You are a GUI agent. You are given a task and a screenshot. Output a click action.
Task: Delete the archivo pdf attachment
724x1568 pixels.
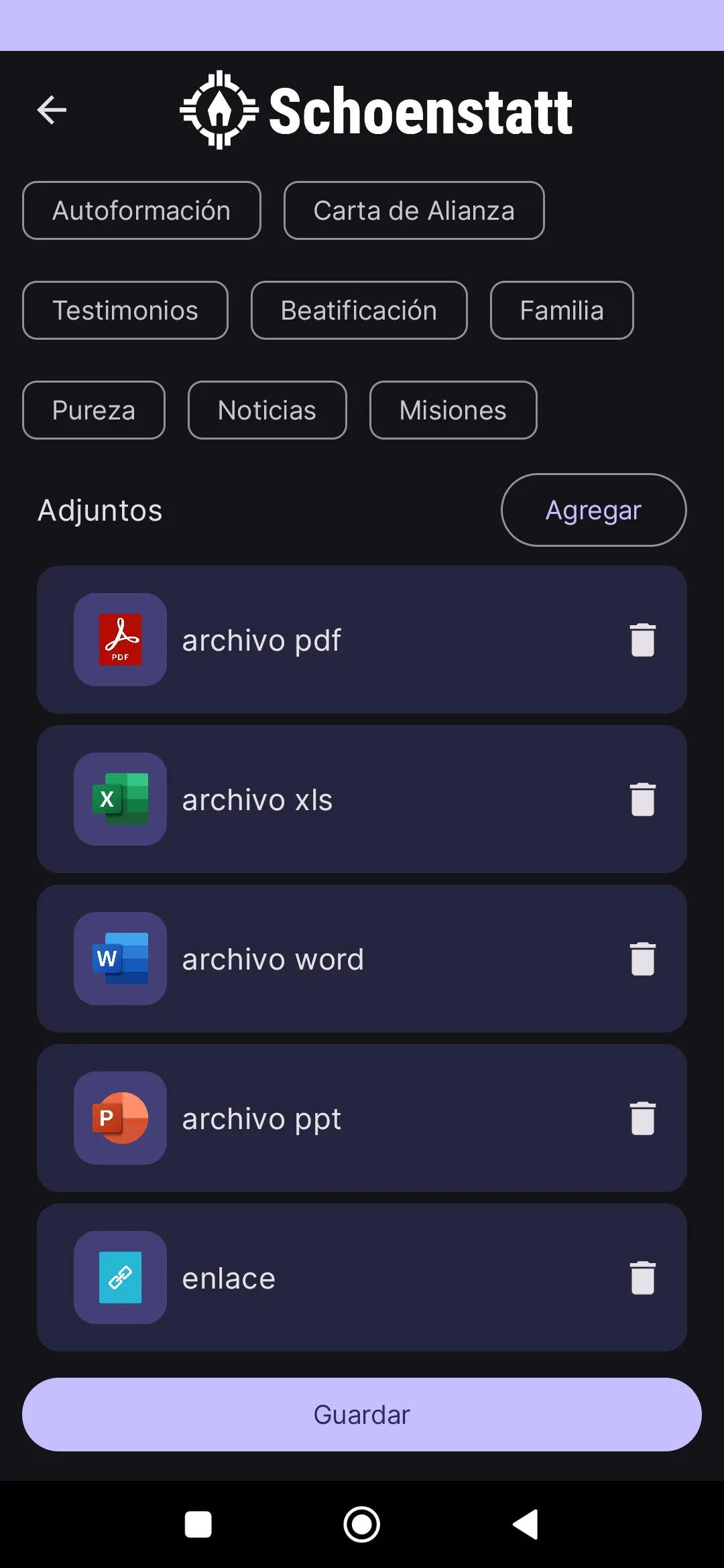642,640
